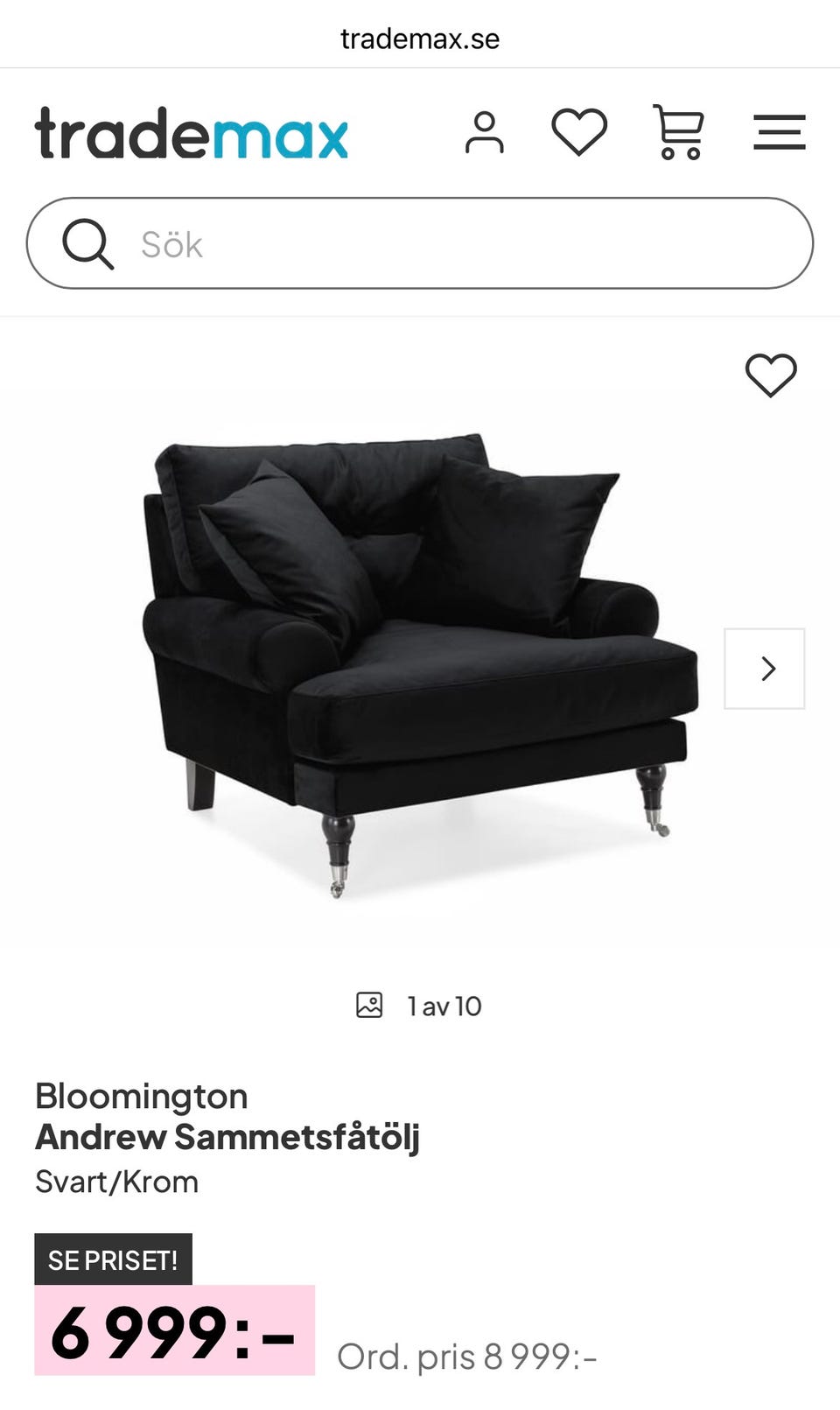This screenshot has height=1410, width=840.
Task: Open the hamburger menu
Action: coord(779,132)
